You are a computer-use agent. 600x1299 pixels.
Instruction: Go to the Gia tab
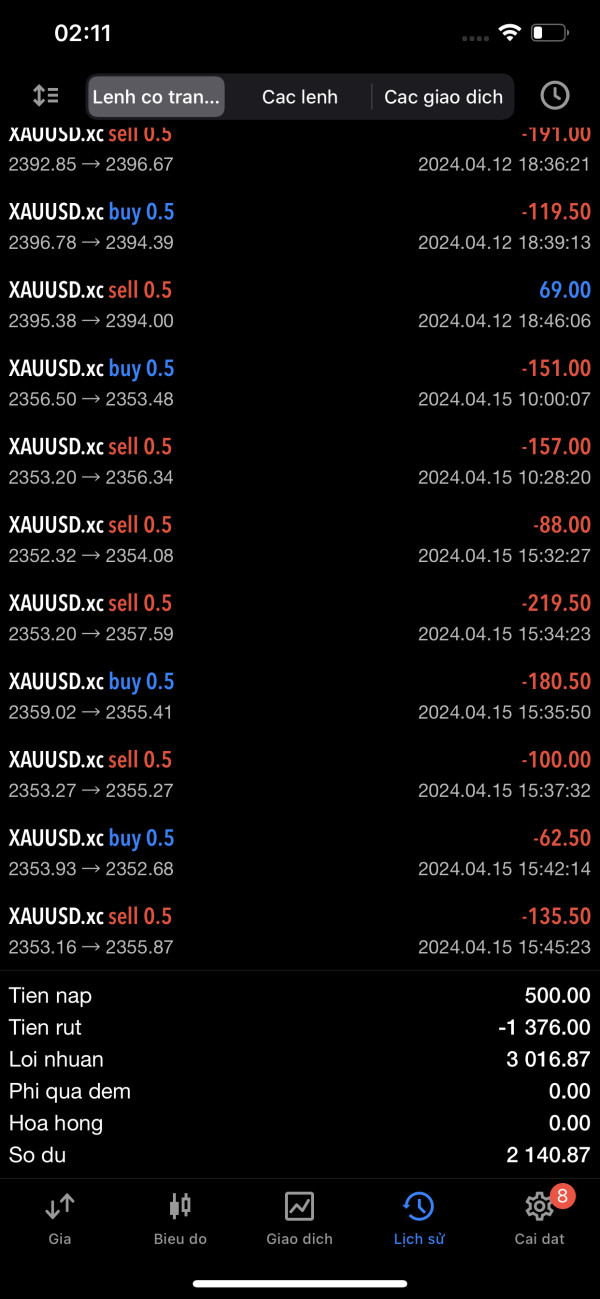tap(60, 1218)
